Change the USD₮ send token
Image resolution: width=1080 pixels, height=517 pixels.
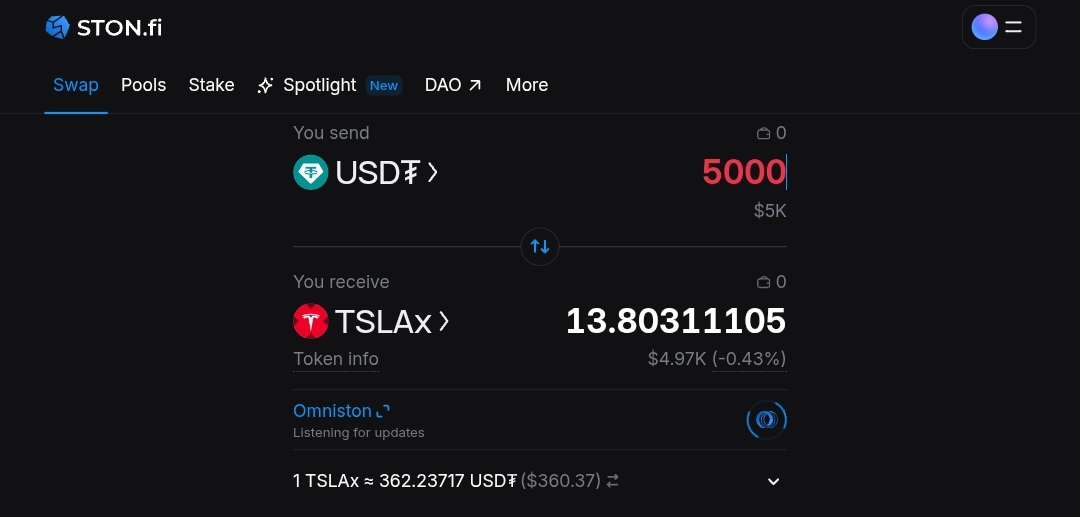click(366, 173)
